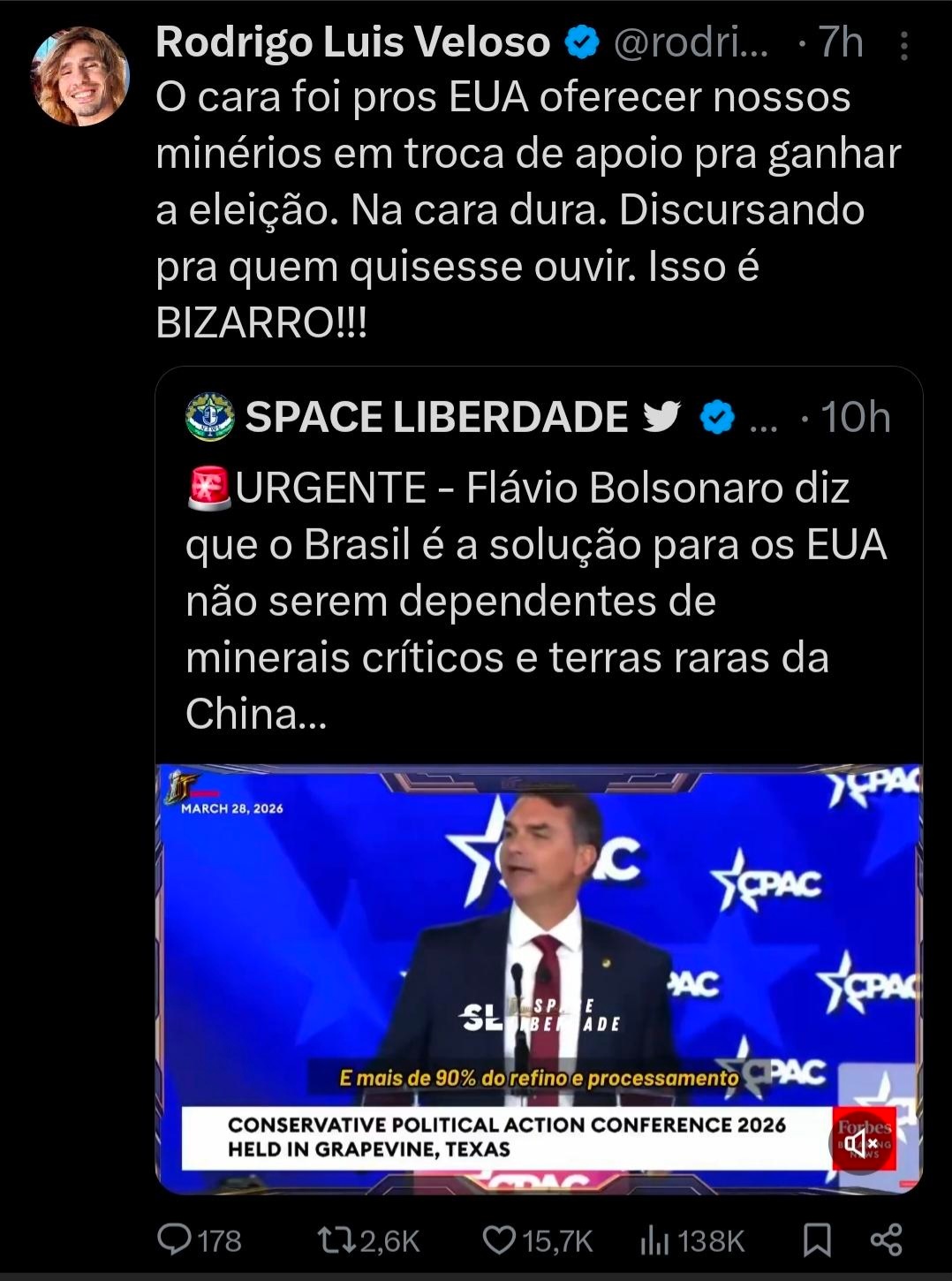This screenshot has width=952, height=1281.
Task: Open the post's overflow menu
Action: coord(904,46)
